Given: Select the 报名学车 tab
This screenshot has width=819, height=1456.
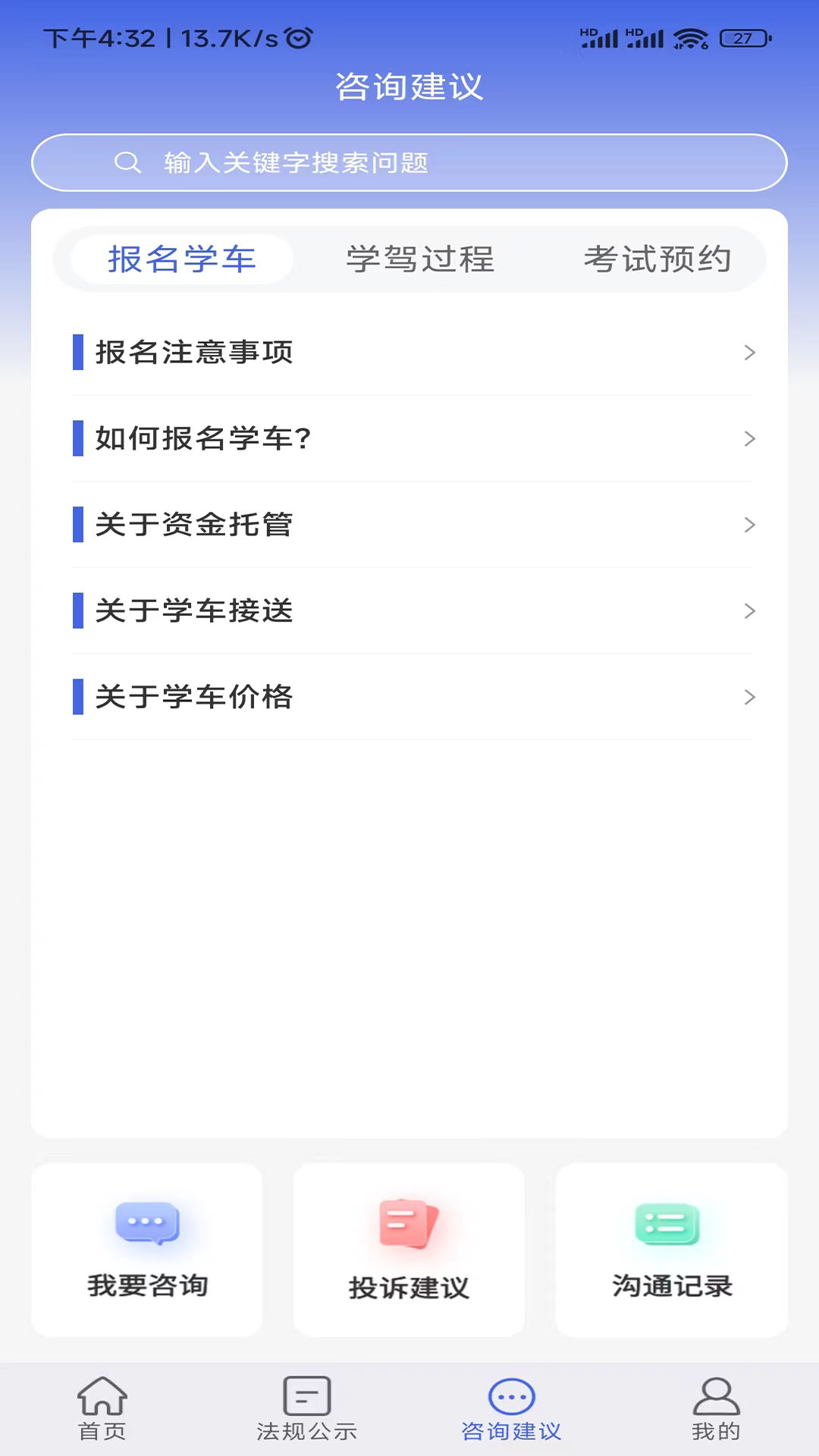Looking at the screenshot, I should tap(181, 259).
